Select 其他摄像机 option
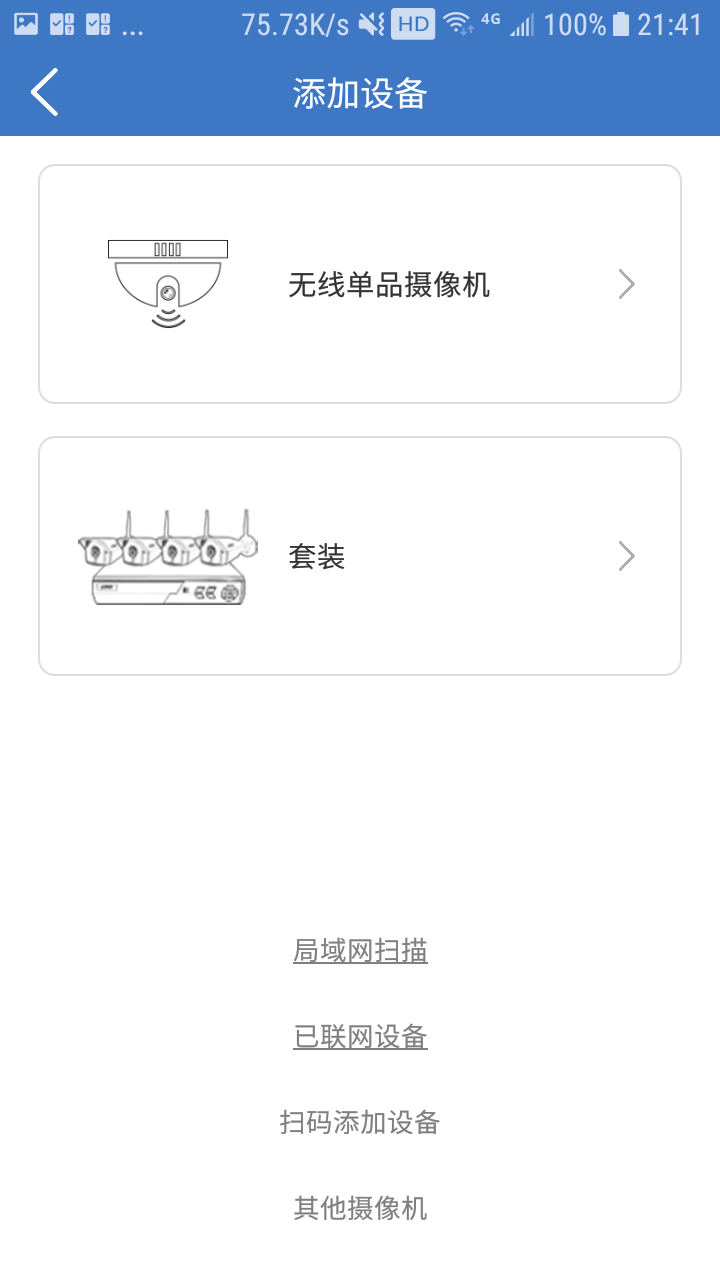This screenshot has width=720, height=1280. (x=360, y=1208)
